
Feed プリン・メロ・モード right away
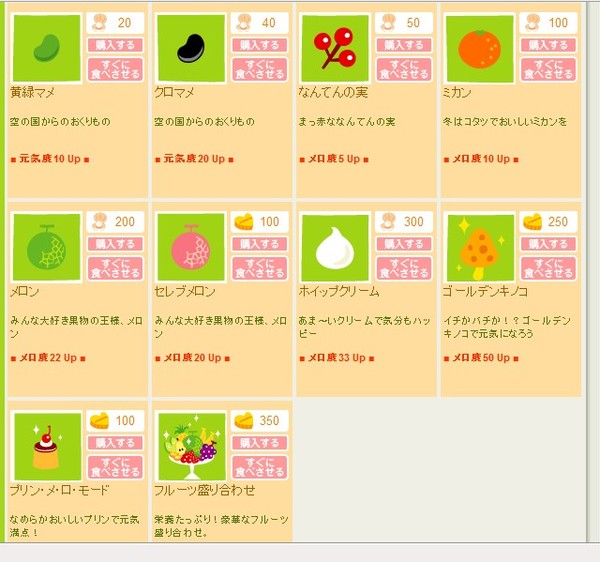115,467
